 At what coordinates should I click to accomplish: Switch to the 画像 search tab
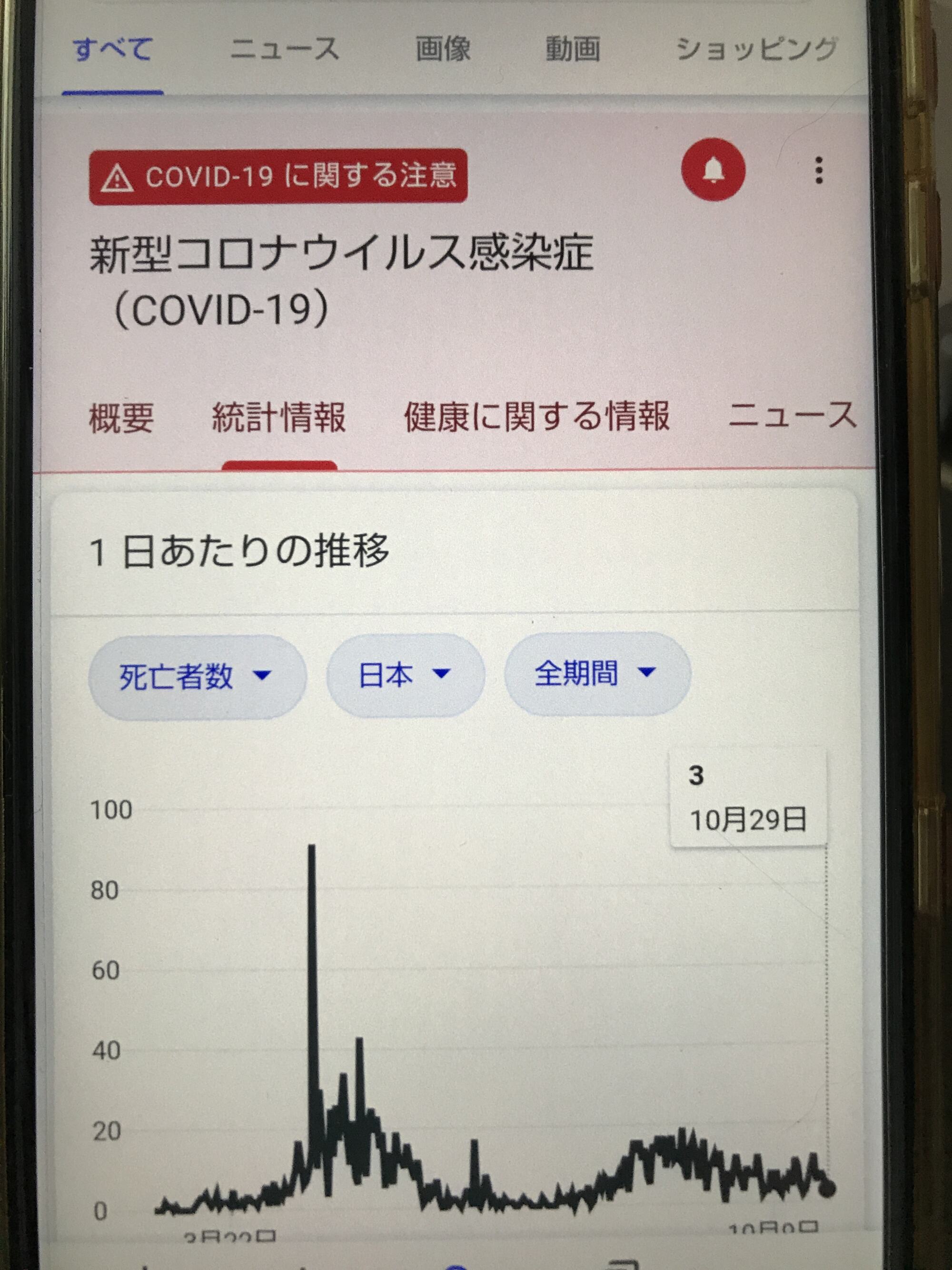442,50
